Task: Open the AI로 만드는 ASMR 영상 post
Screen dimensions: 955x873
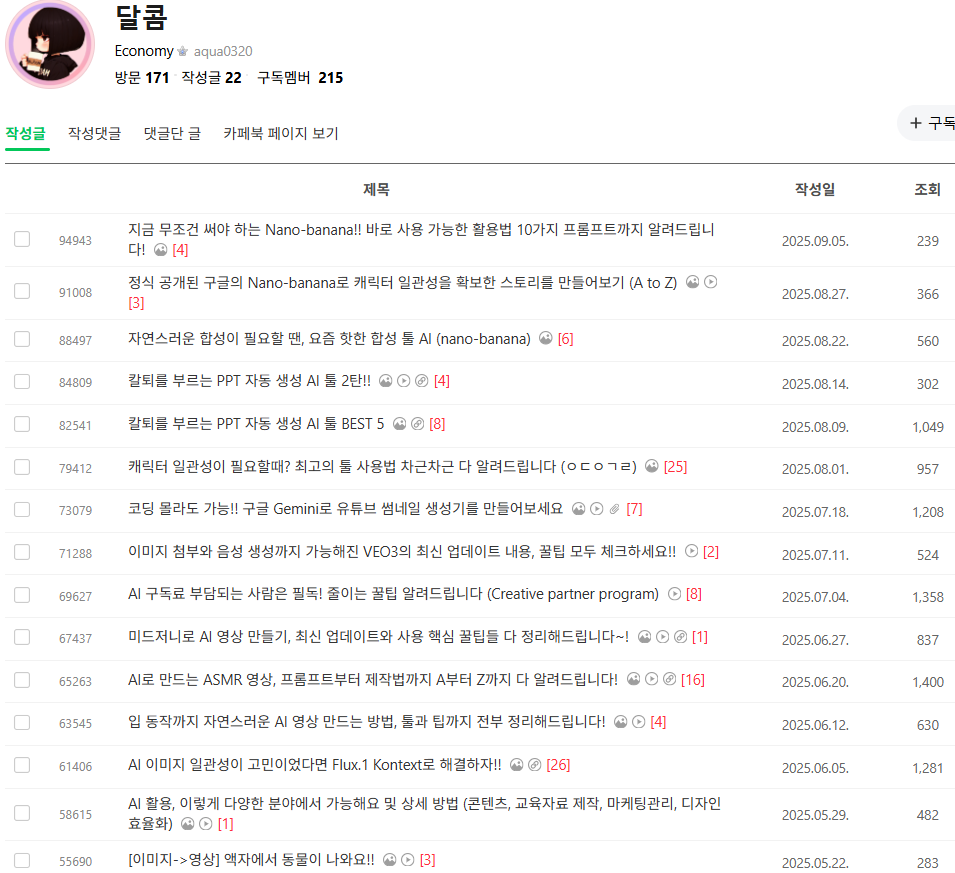Action: [373, 679]
